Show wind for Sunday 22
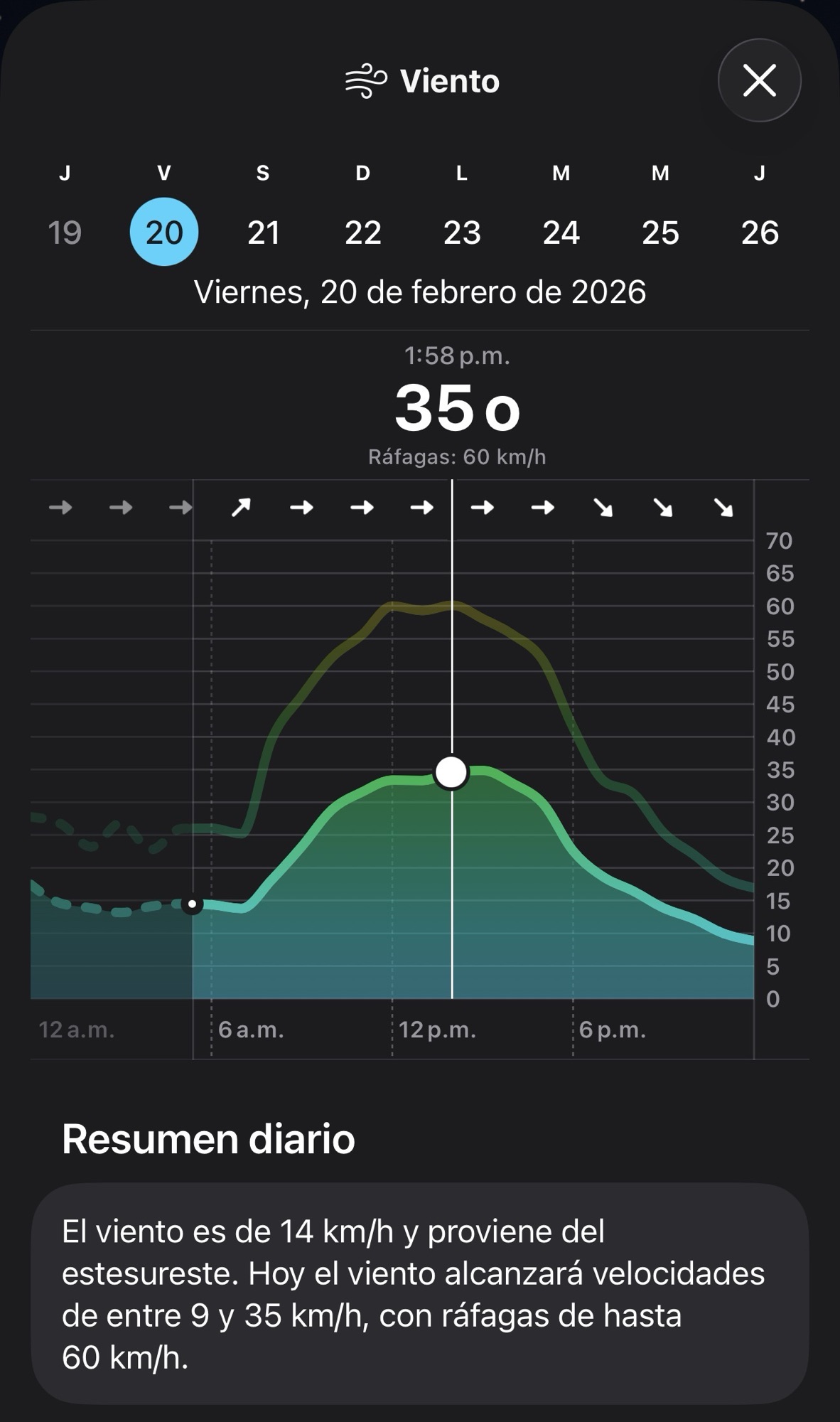Viewport: 840px width, 1422px height. 362,232
